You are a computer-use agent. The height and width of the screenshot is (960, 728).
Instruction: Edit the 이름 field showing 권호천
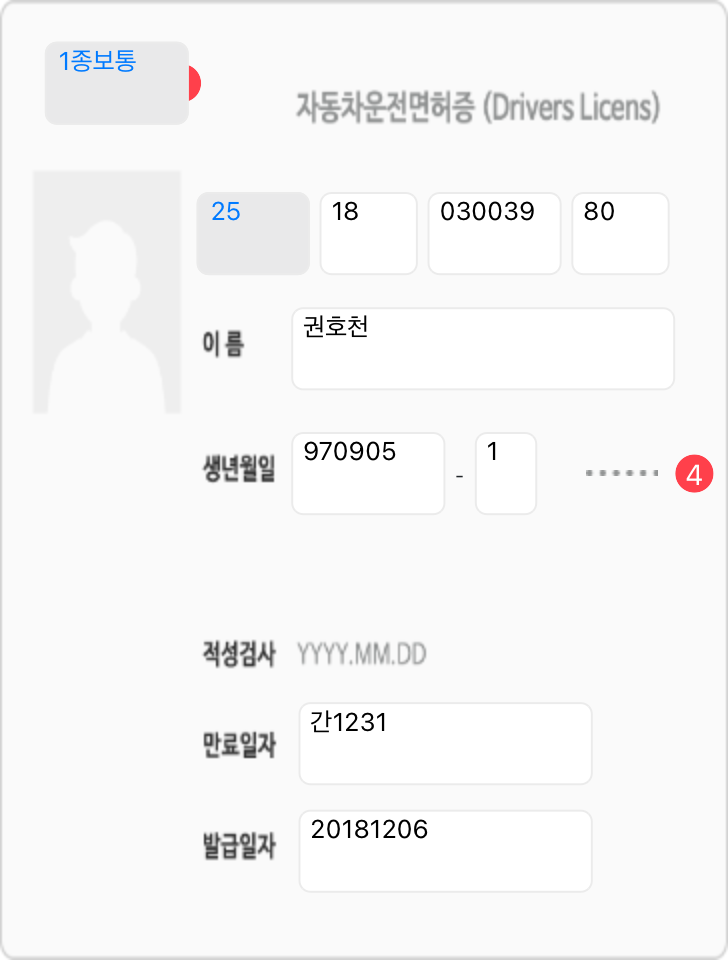click(482, 348)
